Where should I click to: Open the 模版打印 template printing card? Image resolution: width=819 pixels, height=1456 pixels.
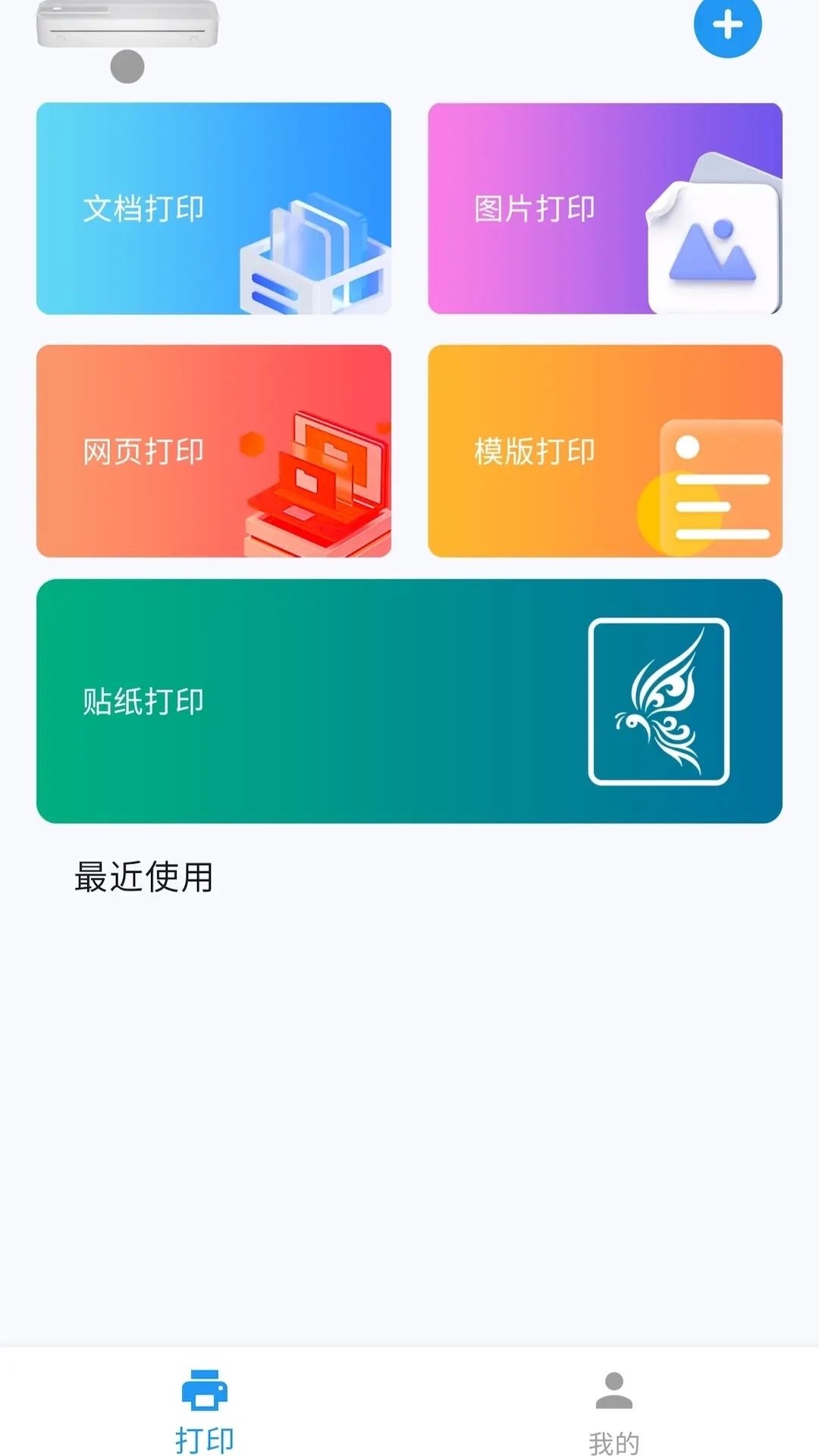click(x=603, y=451)
